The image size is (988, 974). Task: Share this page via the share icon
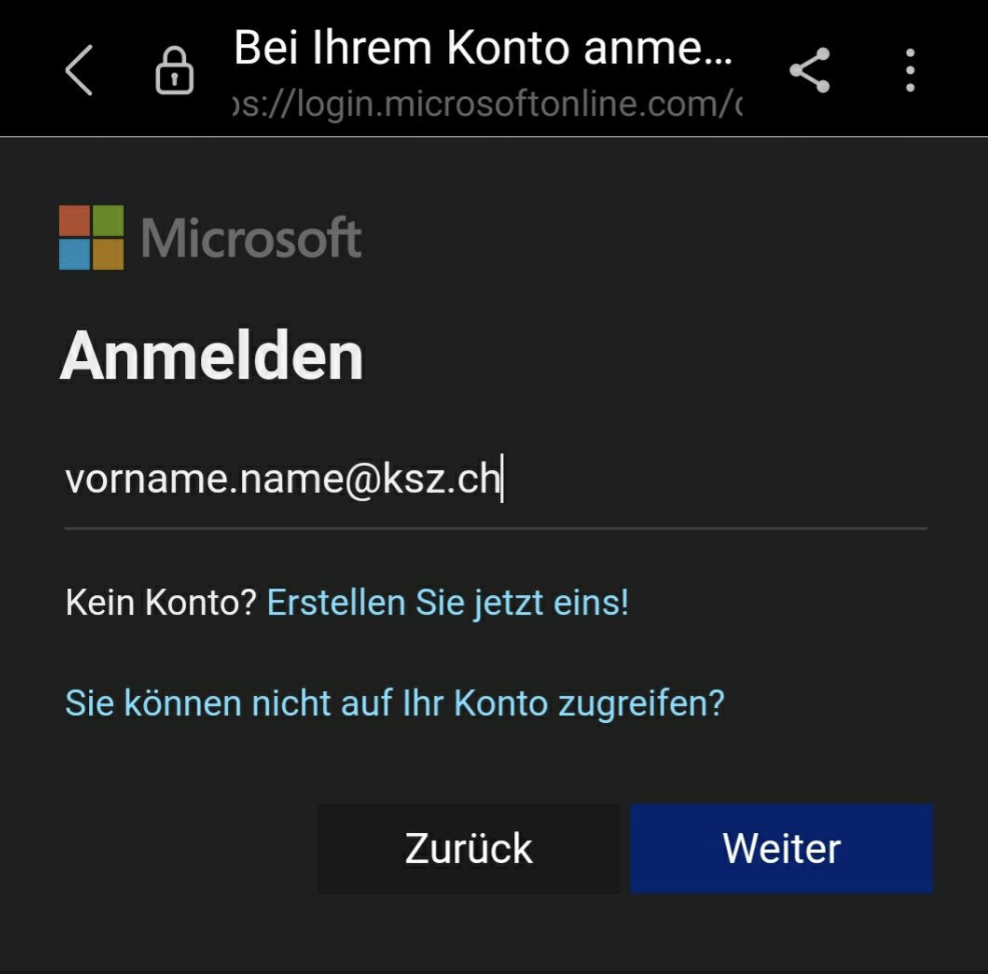(x=809, y=71)
